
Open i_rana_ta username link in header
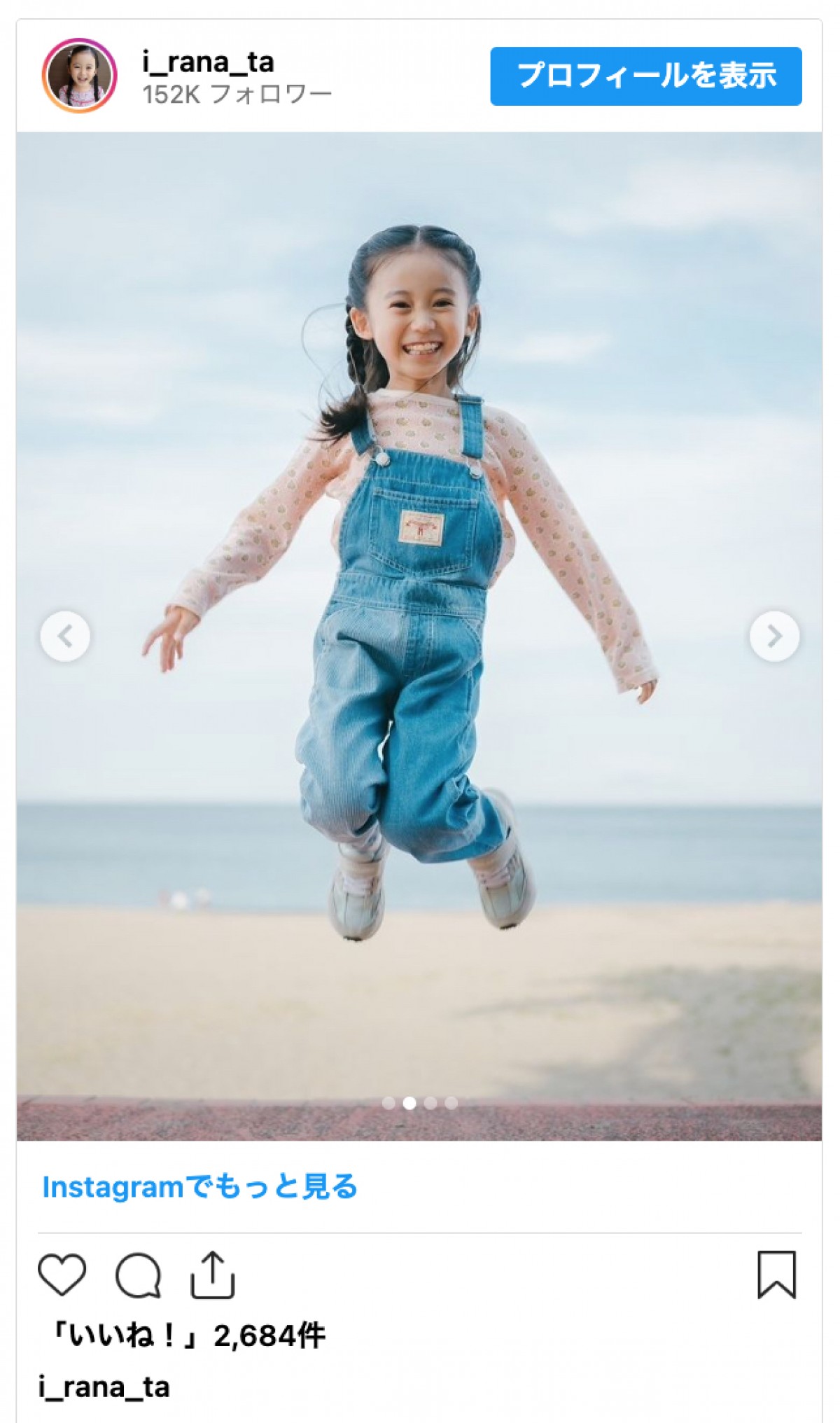pyautogui.click(x=208, y=62)
